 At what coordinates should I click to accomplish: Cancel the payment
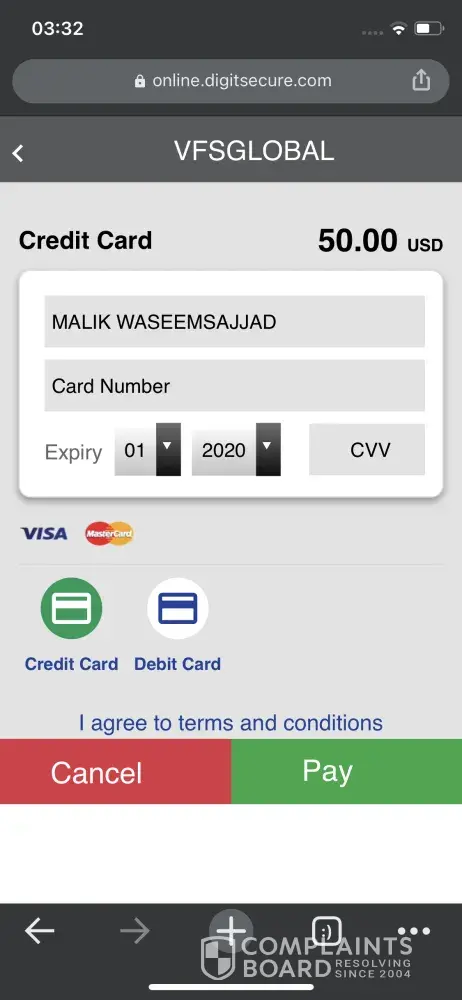(116, 772)
